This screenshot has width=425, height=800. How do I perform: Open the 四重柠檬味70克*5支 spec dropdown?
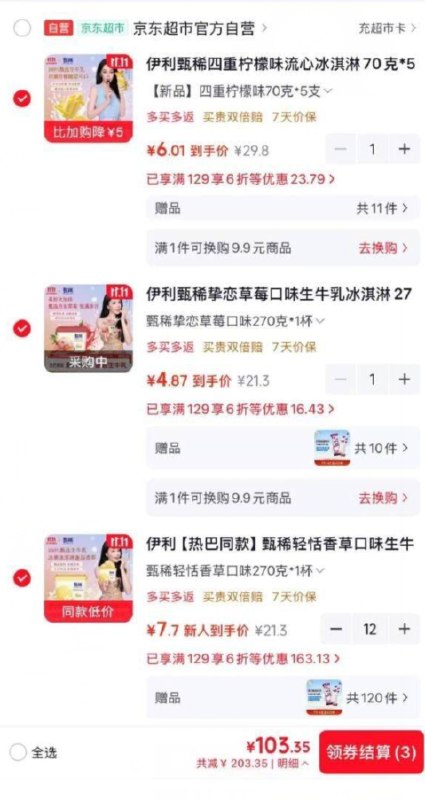[x=239, y=91]
